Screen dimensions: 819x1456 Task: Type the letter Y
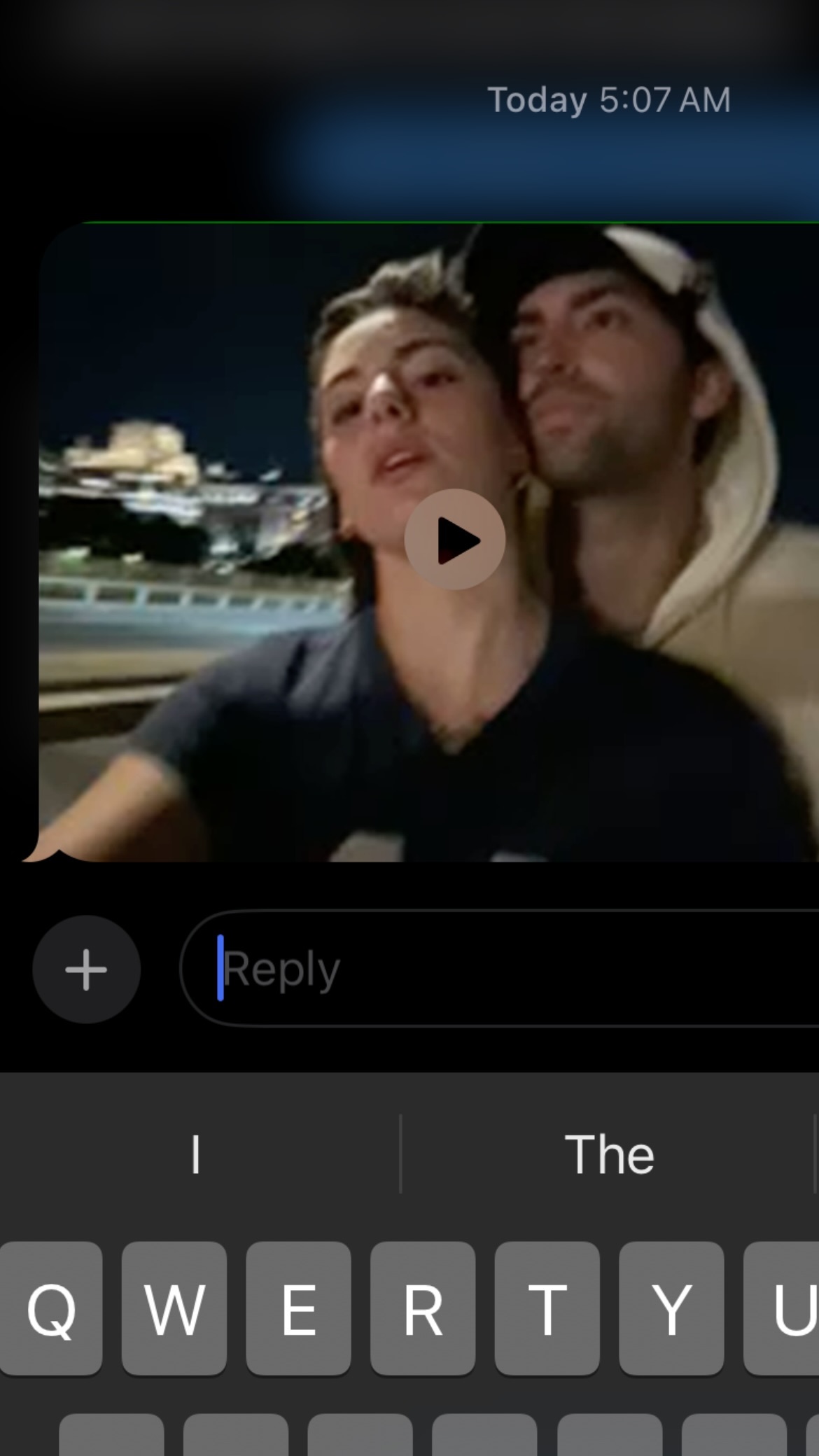click(x=671, y=1308)
